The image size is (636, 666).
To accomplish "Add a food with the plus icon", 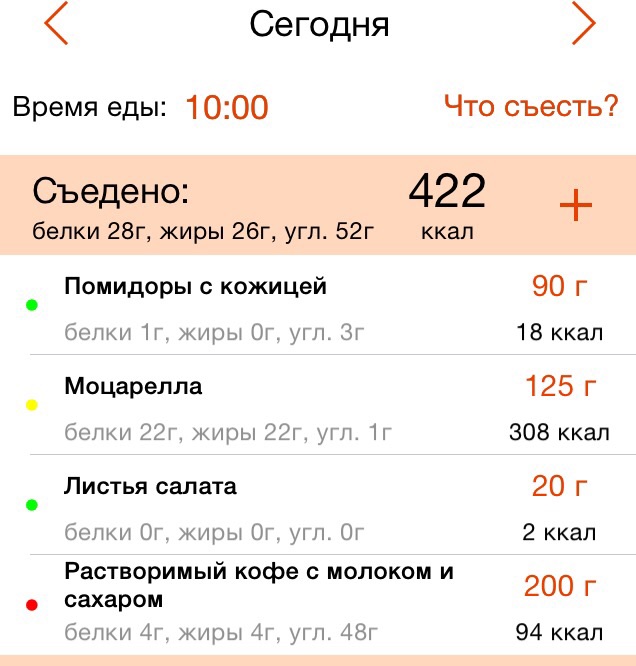I will click(575, 205).
